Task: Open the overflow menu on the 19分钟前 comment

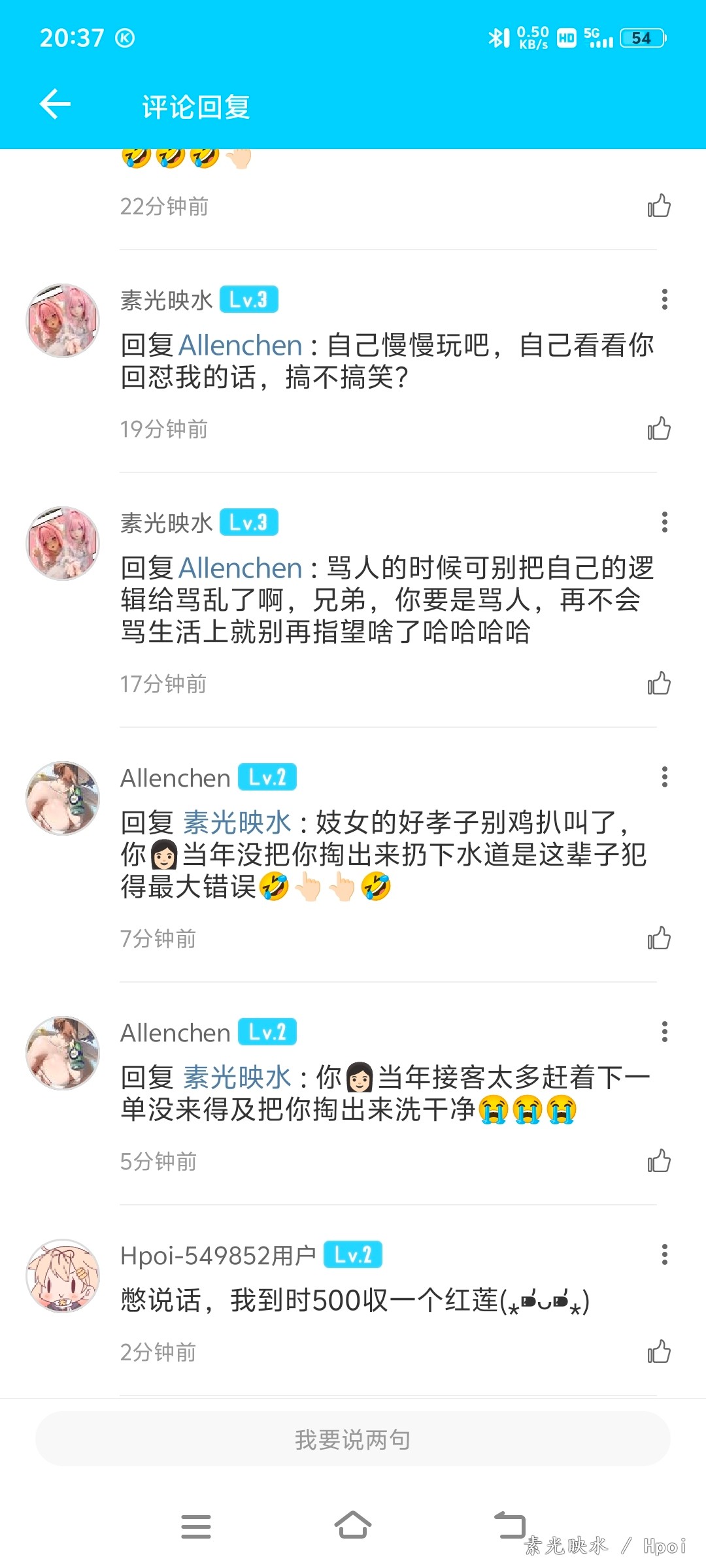Action: 664,299
